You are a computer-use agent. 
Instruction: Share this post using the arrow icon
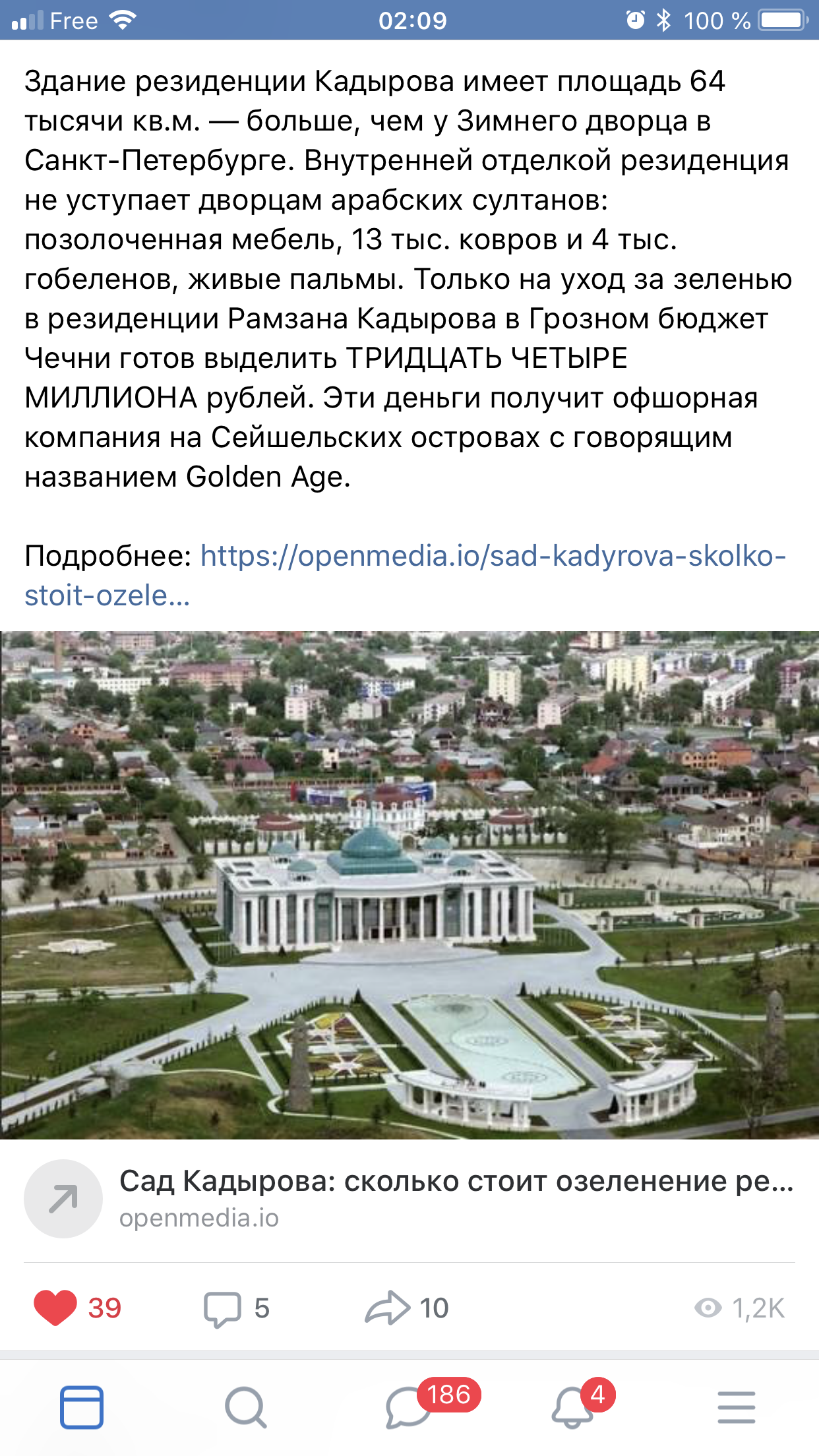click(388, 1308)
